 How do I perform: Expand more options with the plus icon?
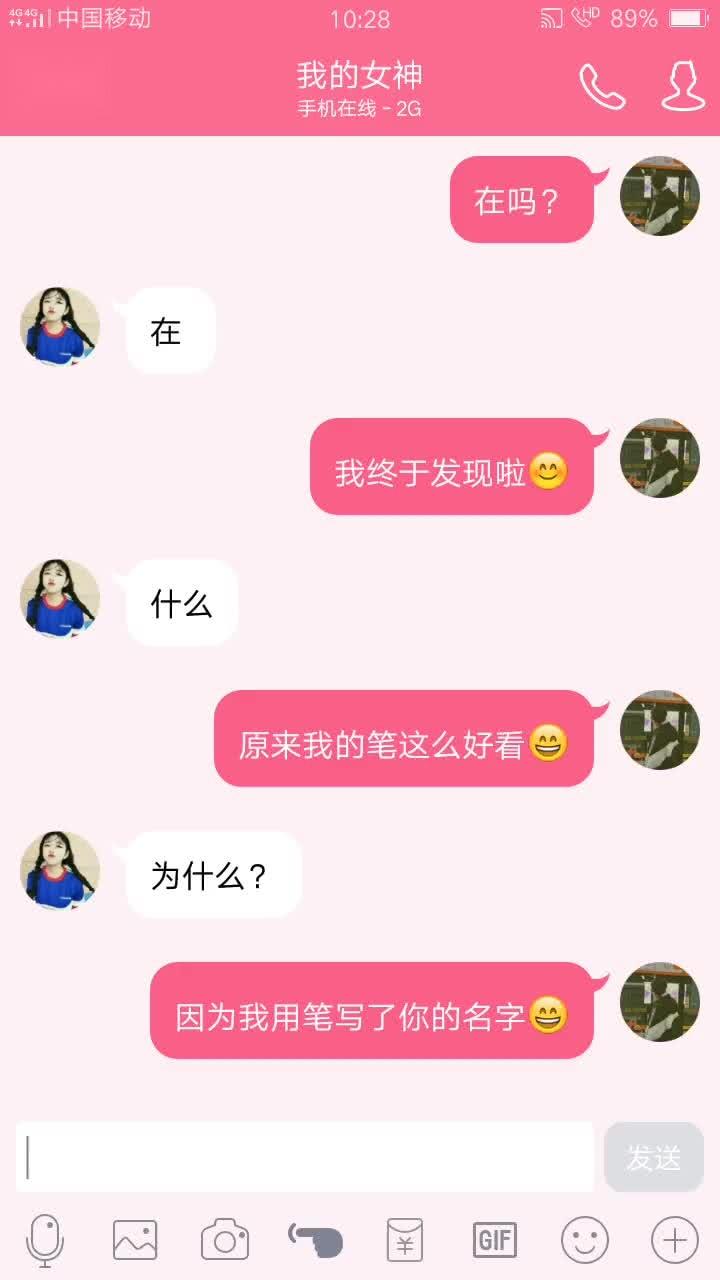point(675,1240)
